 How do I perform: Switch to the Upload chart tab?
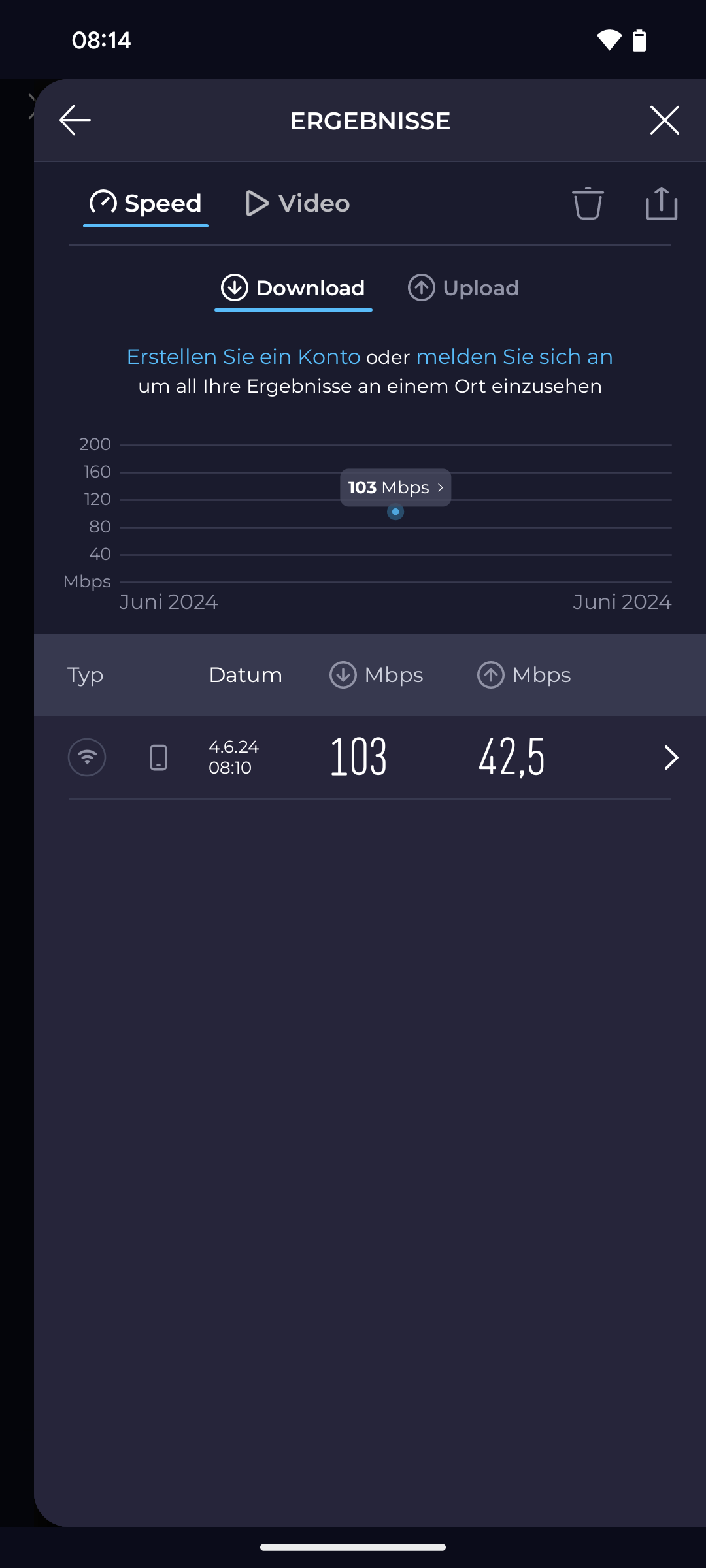pos(463,288)
